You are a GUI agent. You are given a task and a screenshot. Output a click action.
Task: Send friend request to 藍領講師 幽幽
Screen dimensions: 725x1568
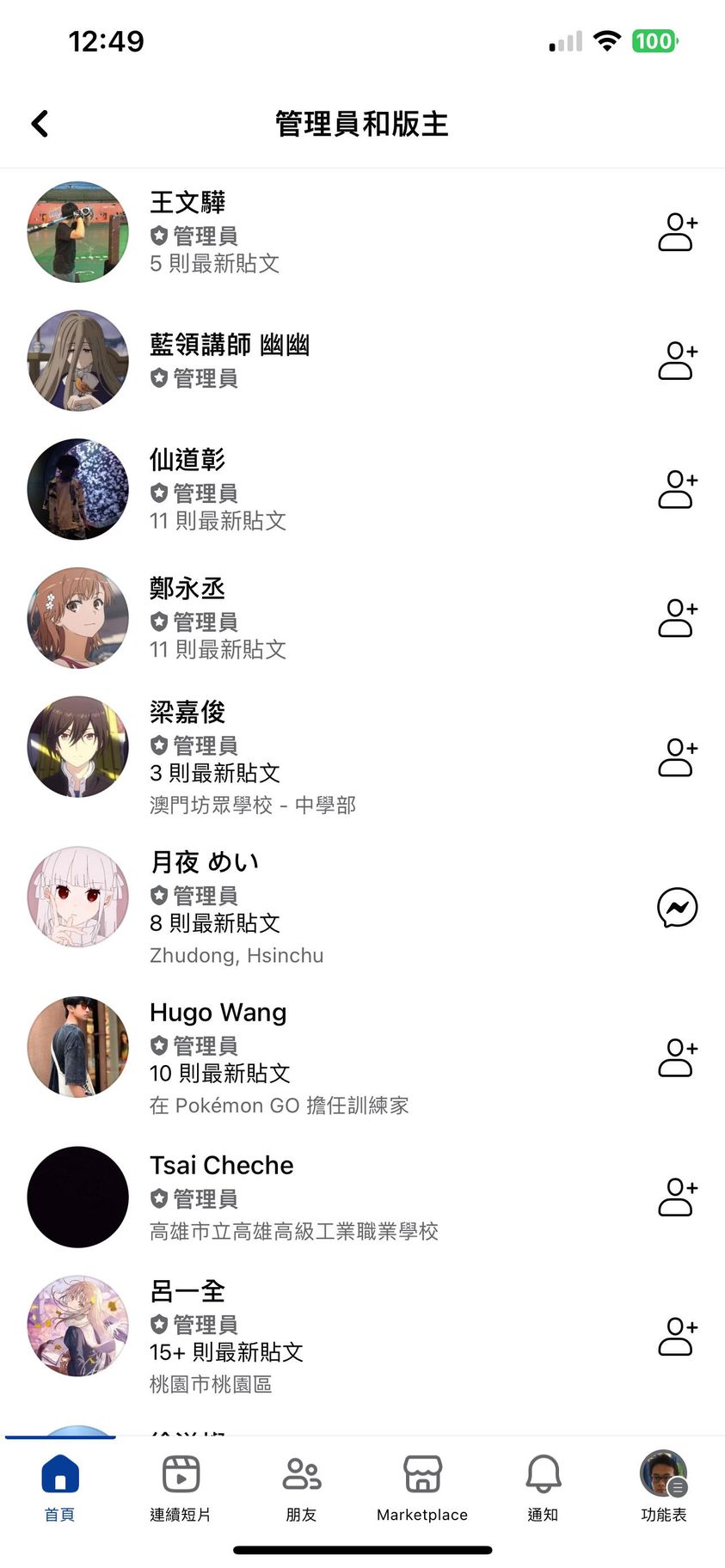678,361
